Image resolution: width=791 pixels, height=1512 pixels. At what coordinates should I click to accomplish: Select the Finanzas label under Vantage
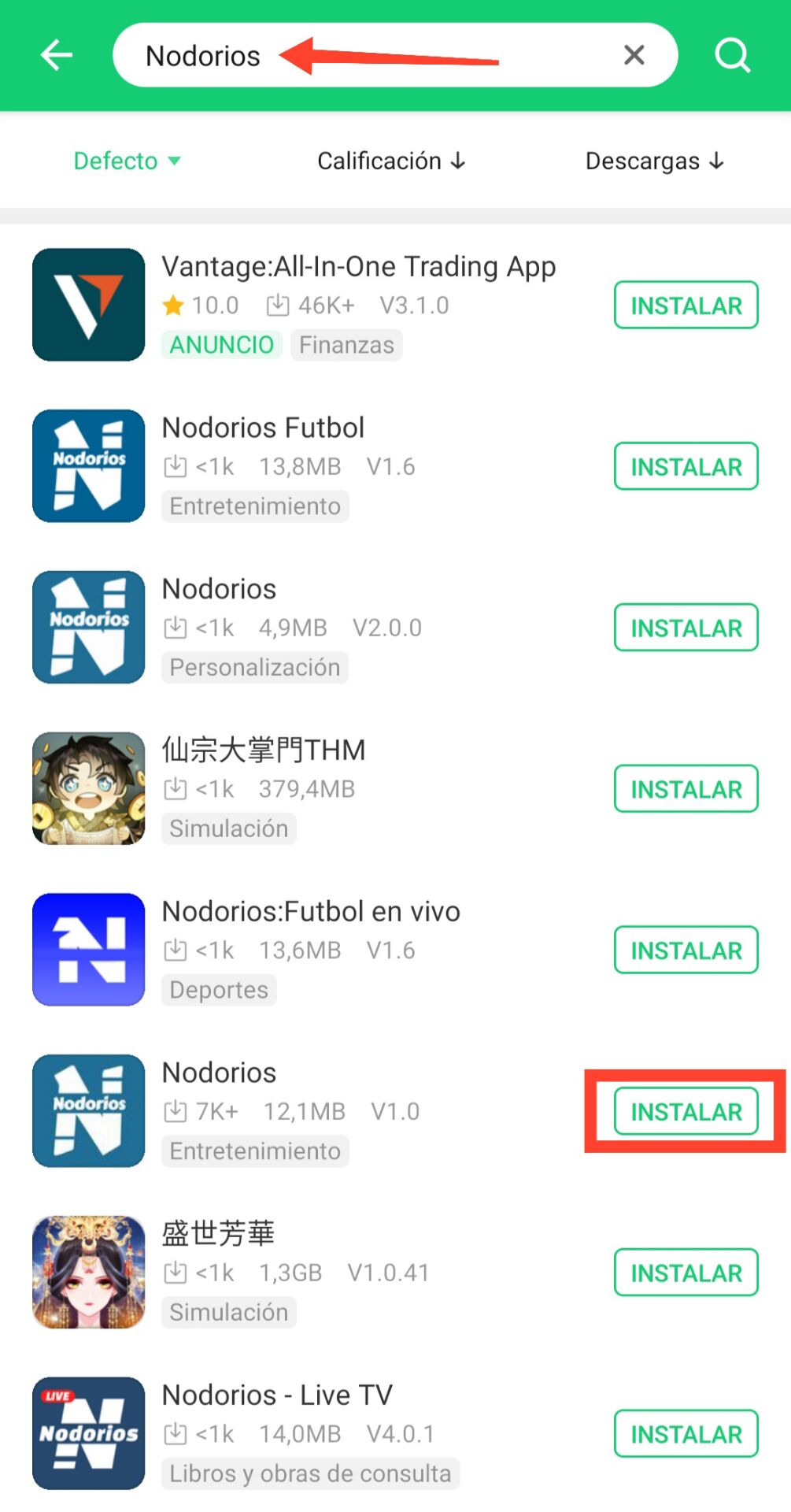[346, 344]
